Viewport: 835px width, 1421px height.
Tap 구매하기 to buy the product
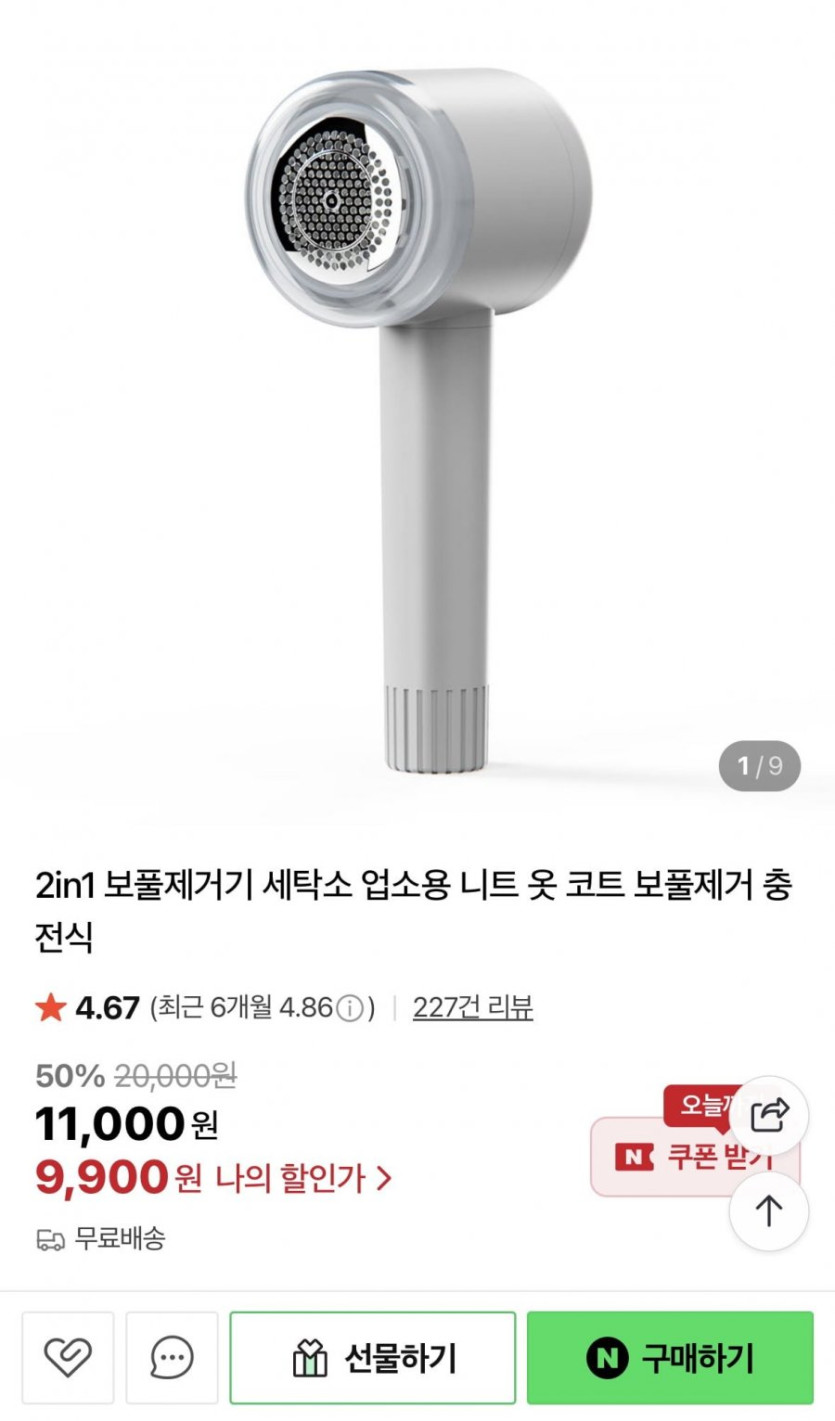[670, 1357]
